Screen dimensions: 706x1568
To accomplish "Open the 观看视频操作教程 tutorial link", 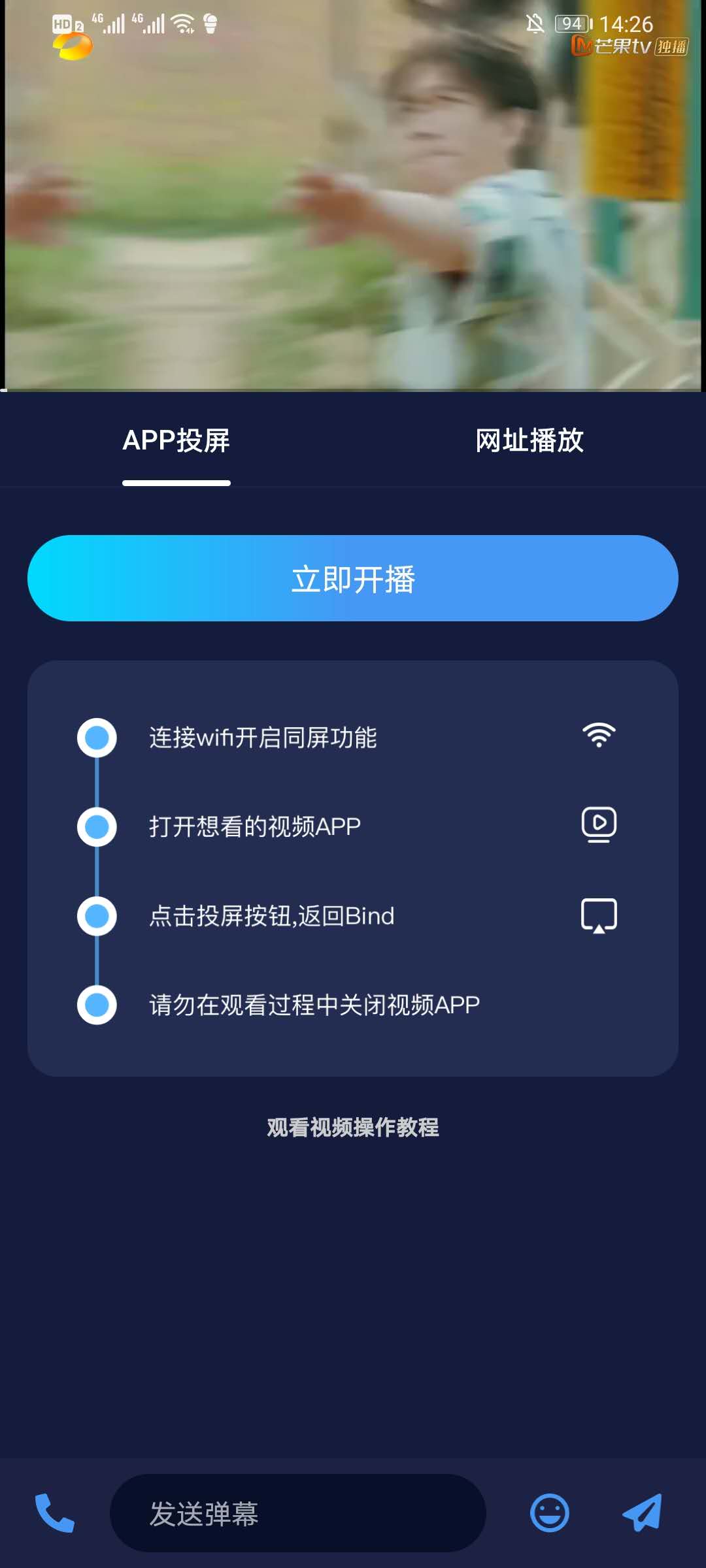I will coord(353,1127).
